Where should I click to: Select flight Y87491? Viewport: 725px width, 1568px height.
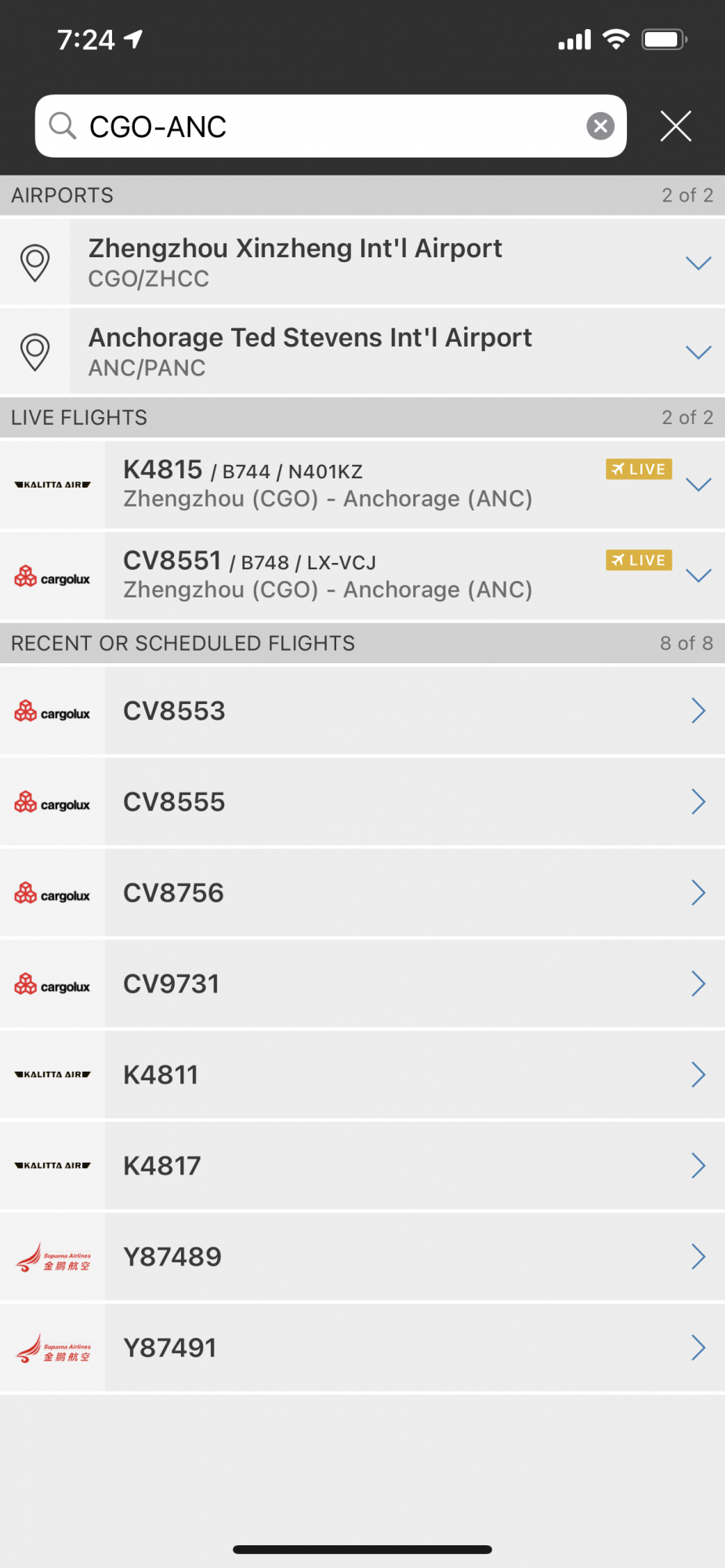pyautogui.click(x=414, y=1348)
